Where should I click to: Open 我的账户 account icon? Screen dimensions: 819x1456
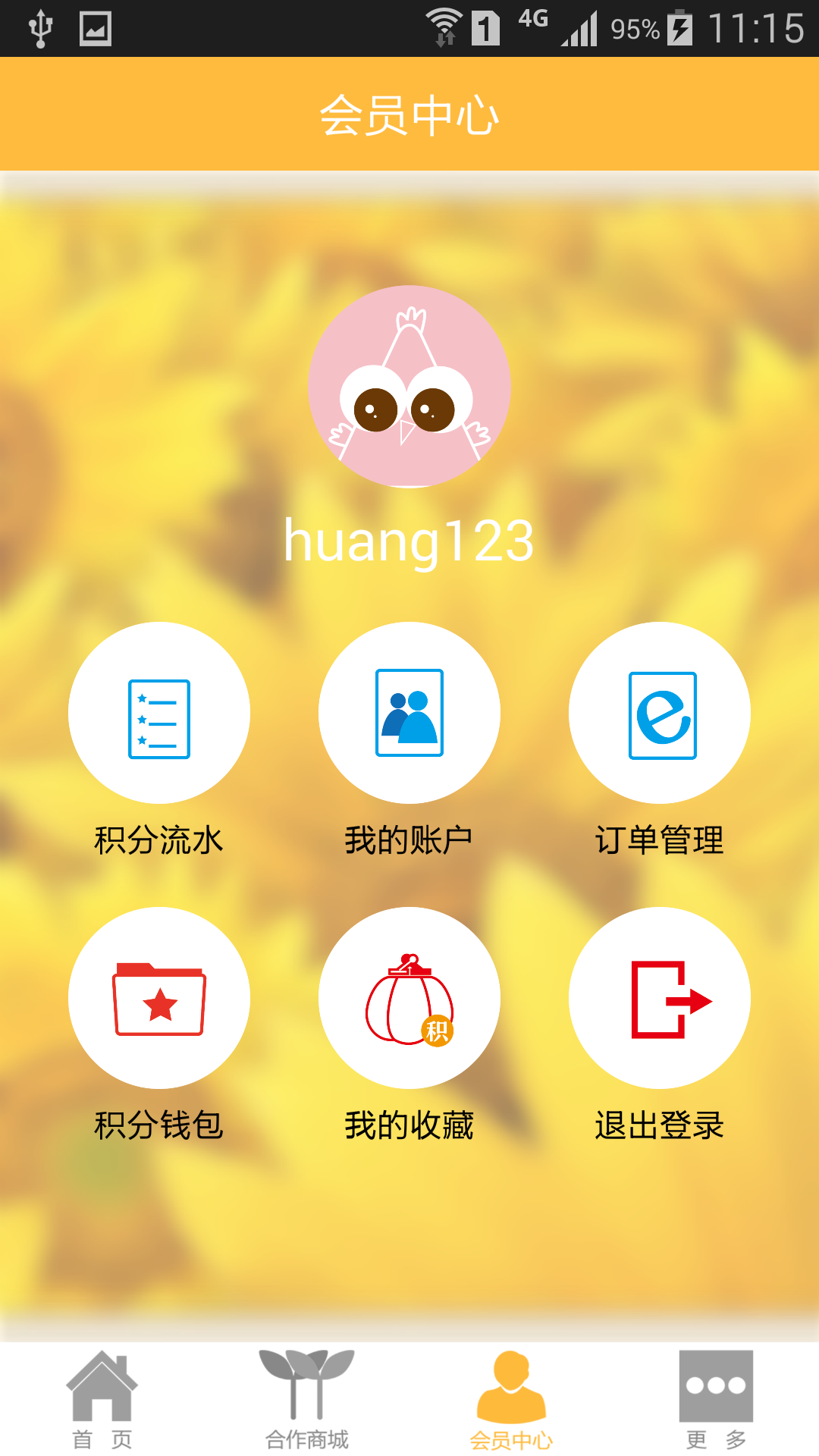click(409, 711)
